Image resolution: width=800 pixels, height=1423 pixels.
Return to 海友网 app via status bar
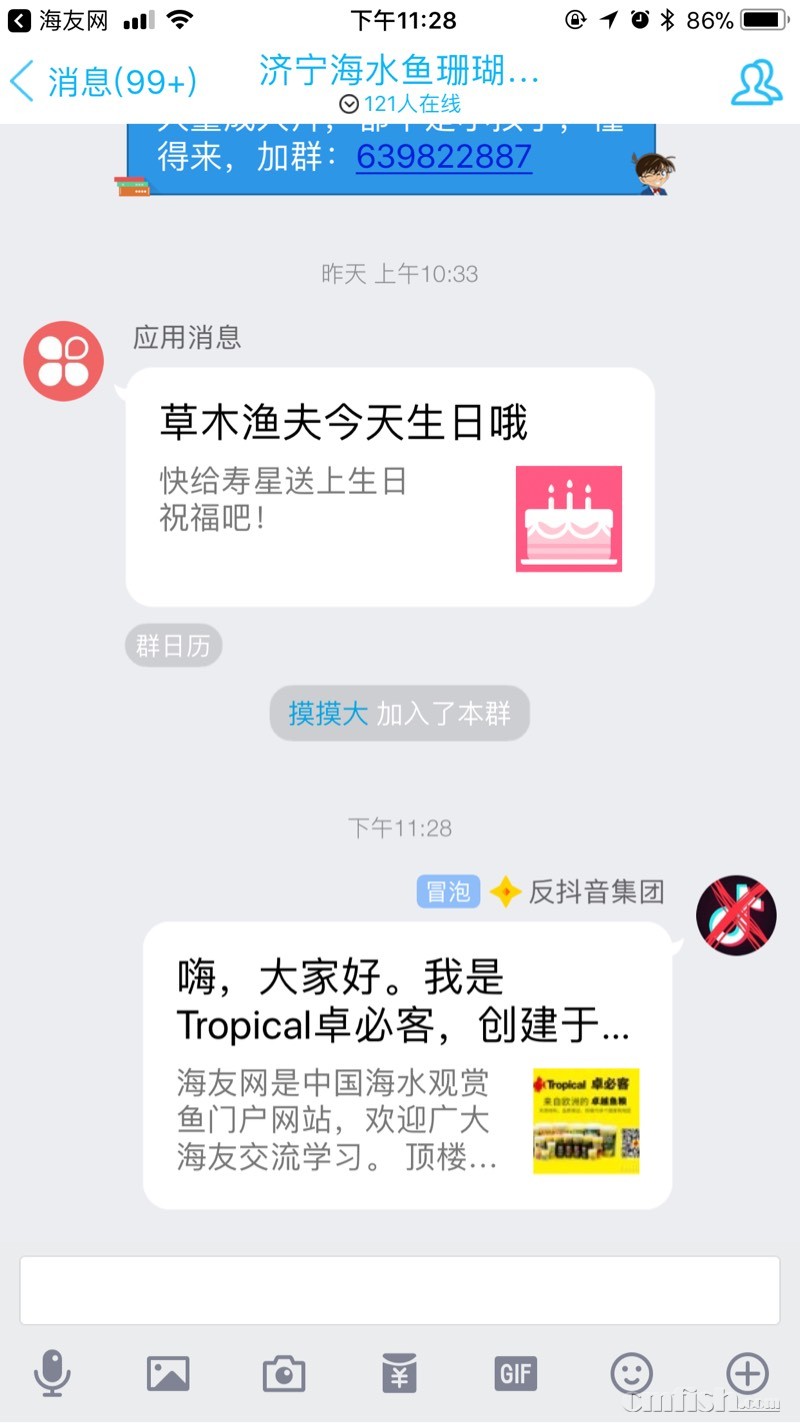58,20
